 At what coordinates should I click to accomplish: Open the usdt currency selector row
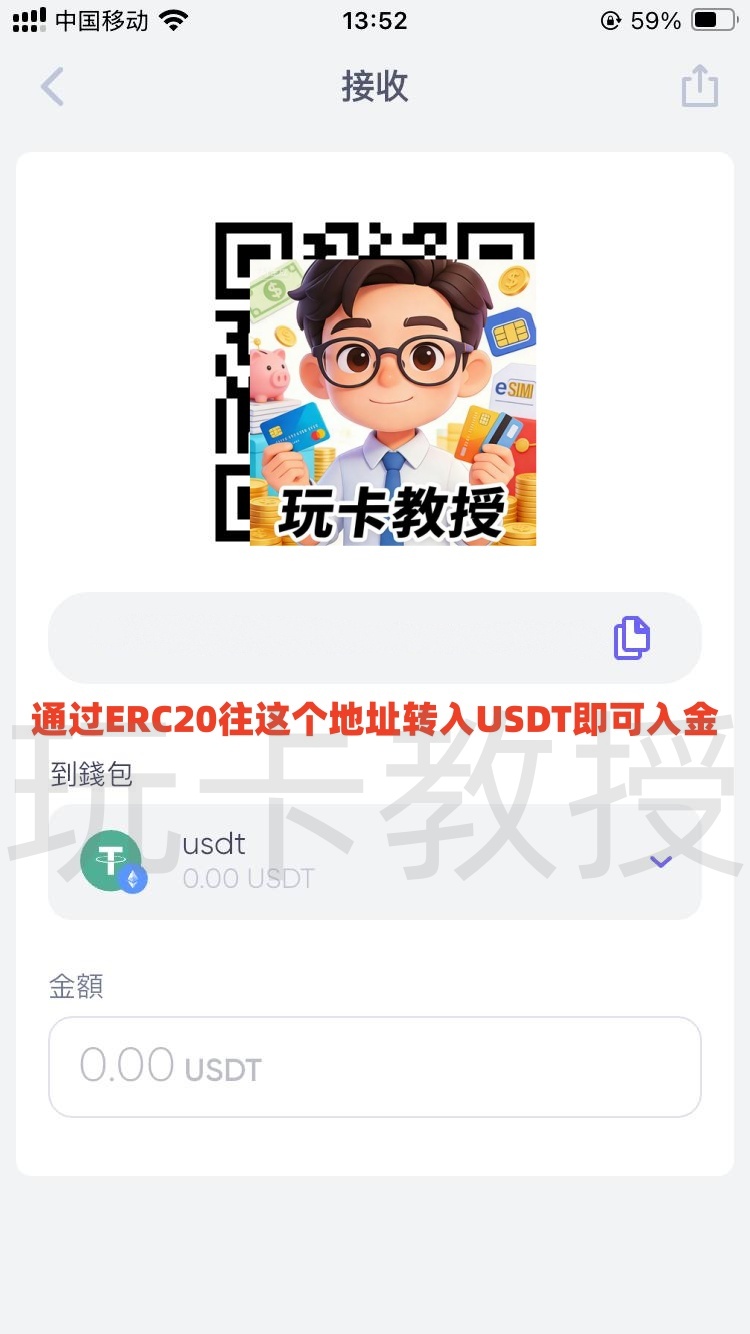pyautogui.click(x=375, y=860)
